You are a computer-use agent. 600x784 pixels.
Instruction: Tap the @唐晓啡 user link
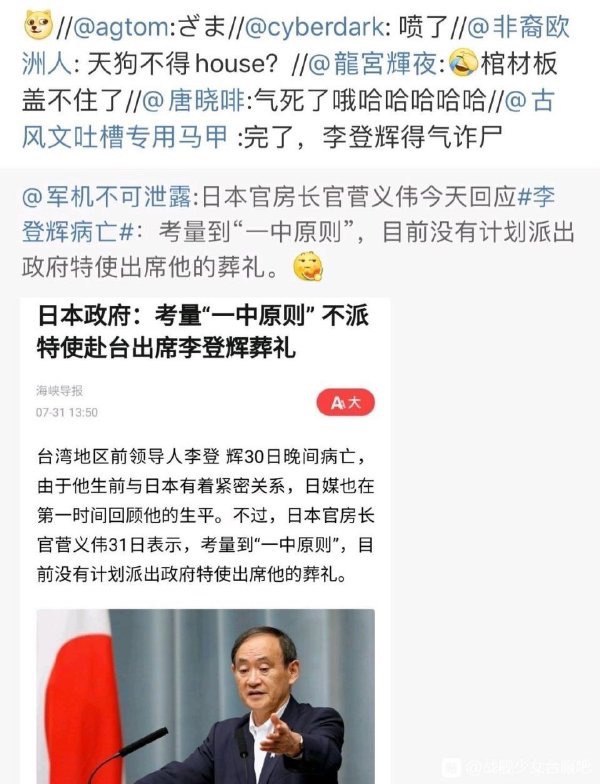coord(193,101)
